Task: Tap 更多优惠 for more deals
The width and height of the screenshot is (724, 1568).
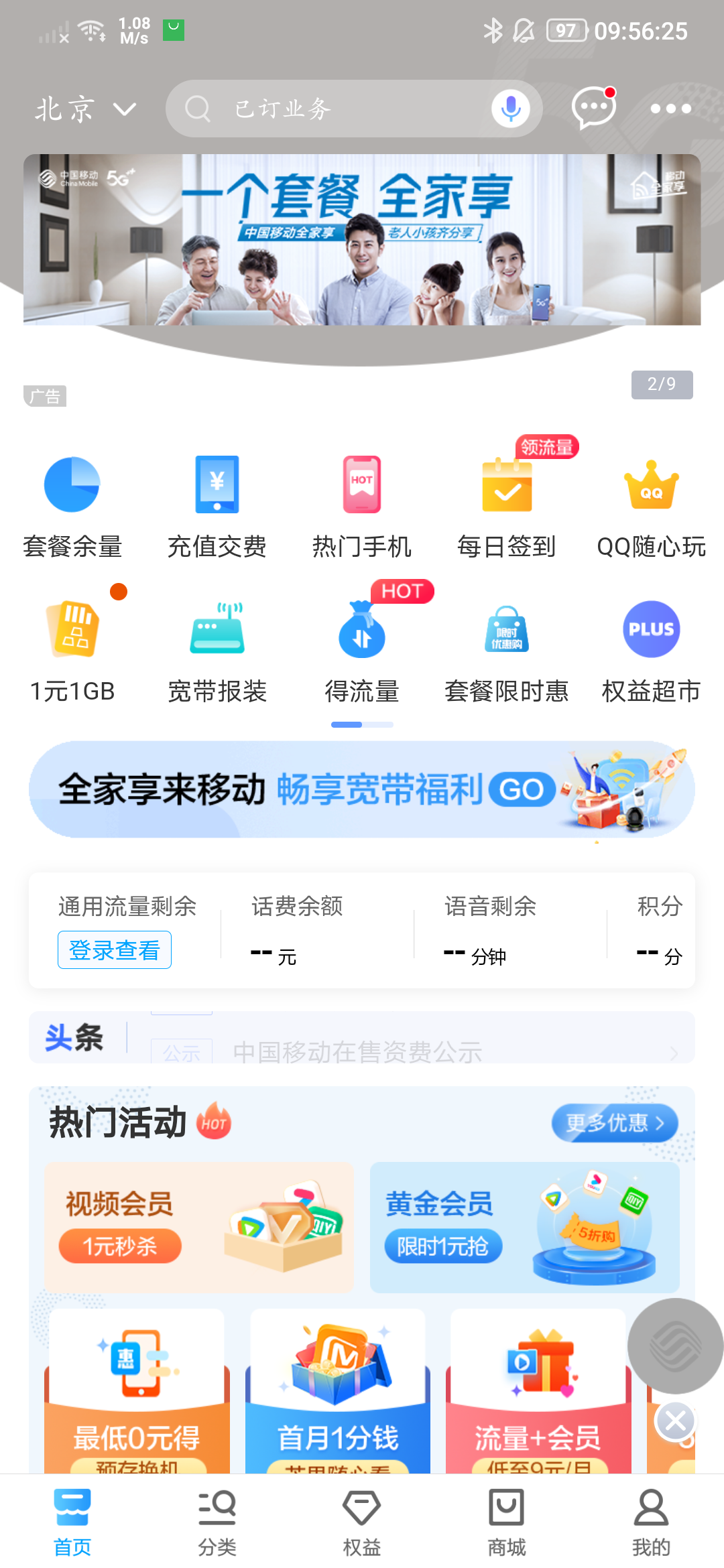Action: tap(615, 1122)
